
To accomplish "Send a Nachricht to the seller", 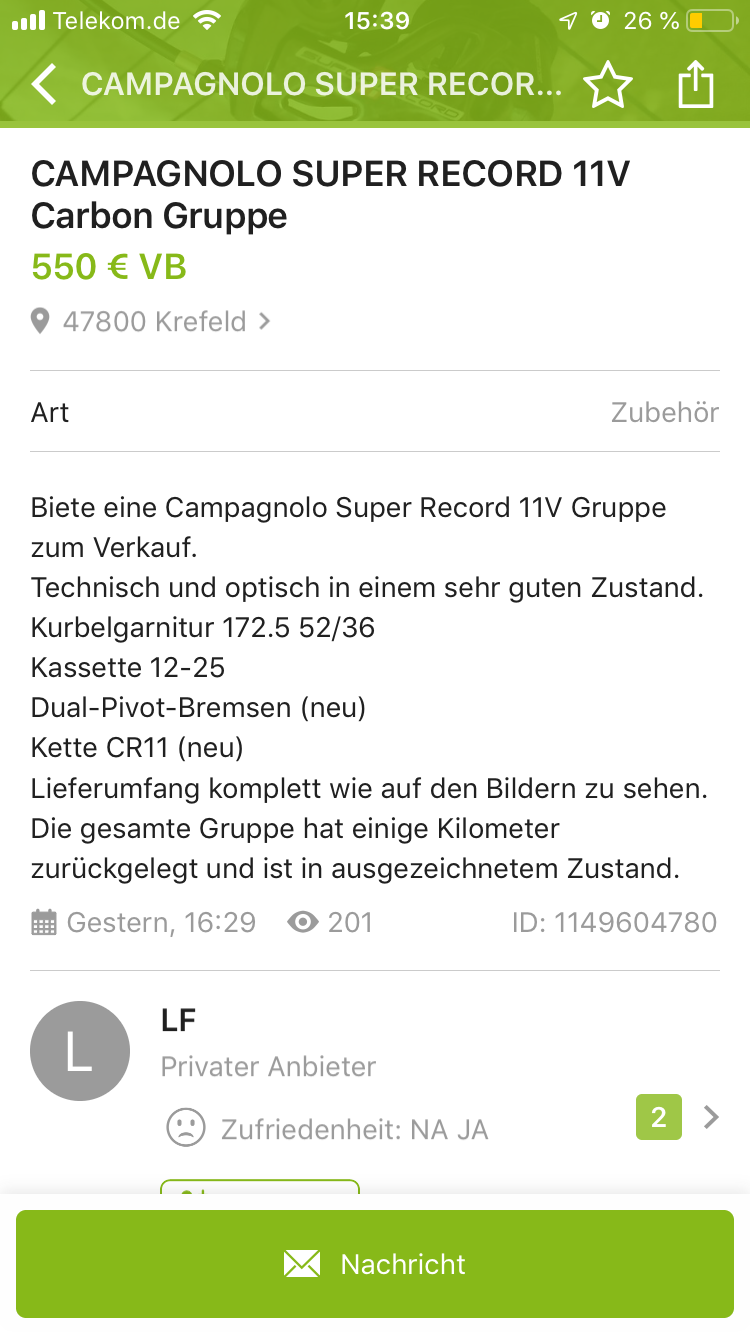I will [x=375, y=1264].
